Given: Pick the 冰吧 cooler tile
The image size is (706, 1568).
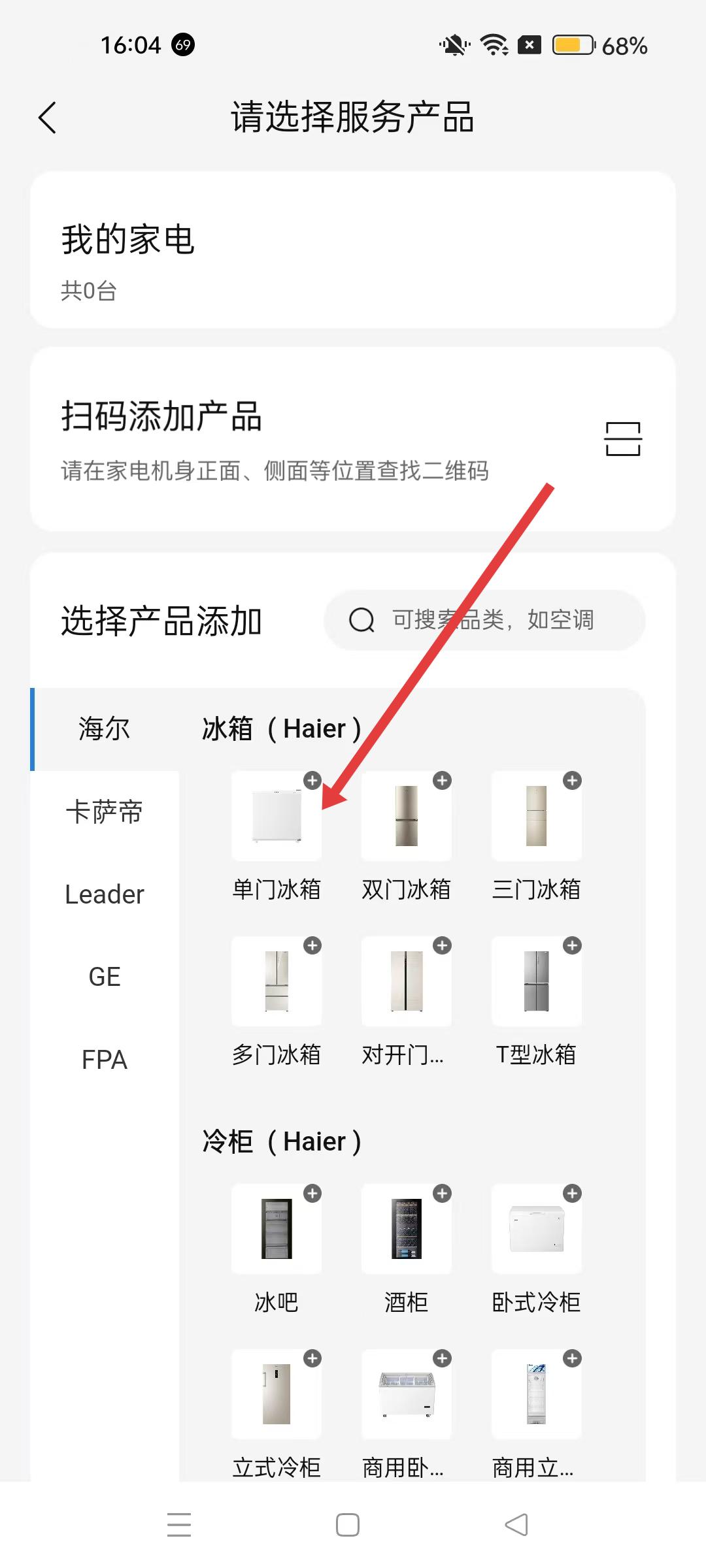Looking at the screenshot, I should 277,1229.
